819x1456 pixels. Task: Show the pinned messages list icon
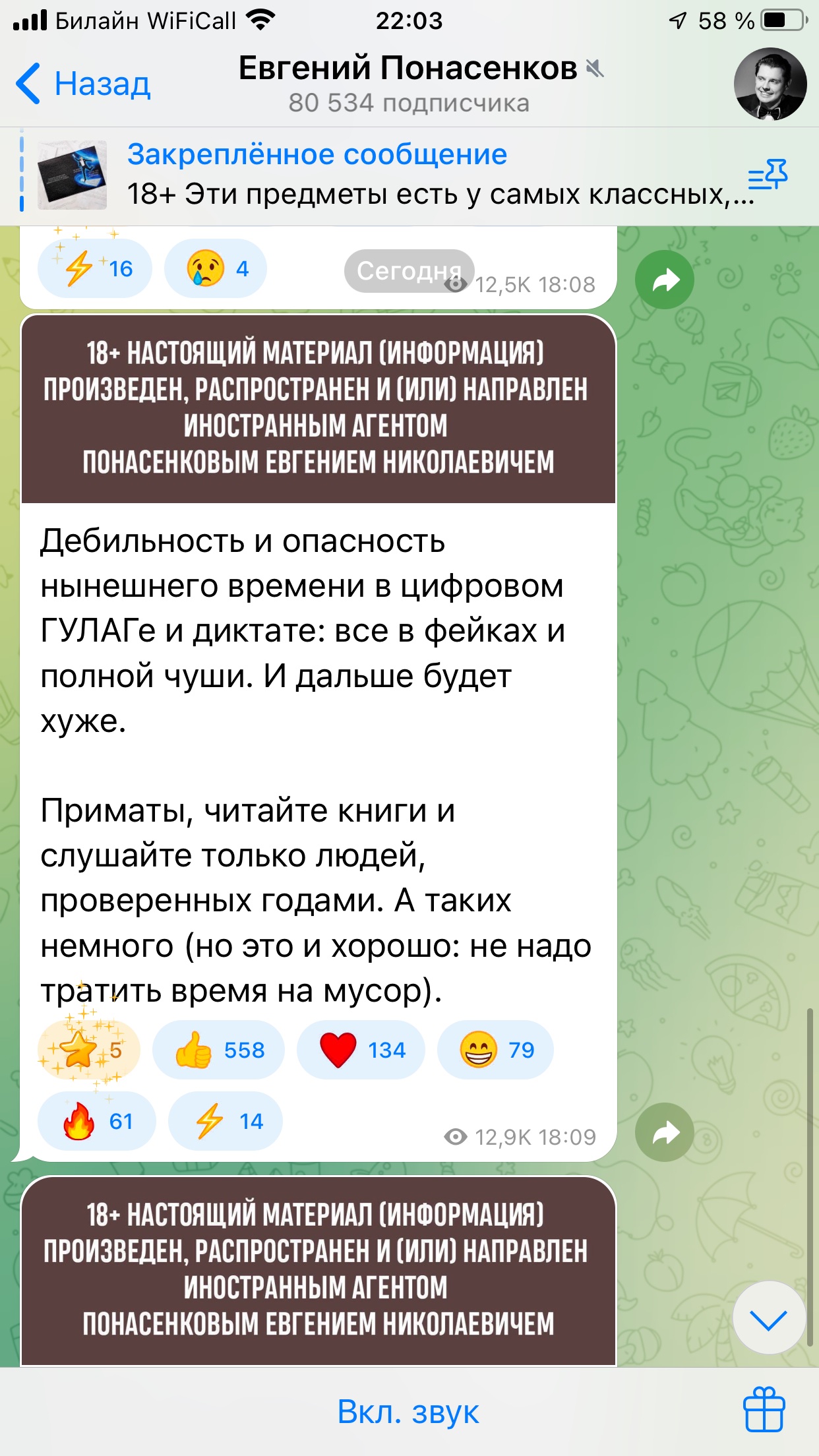768,175
